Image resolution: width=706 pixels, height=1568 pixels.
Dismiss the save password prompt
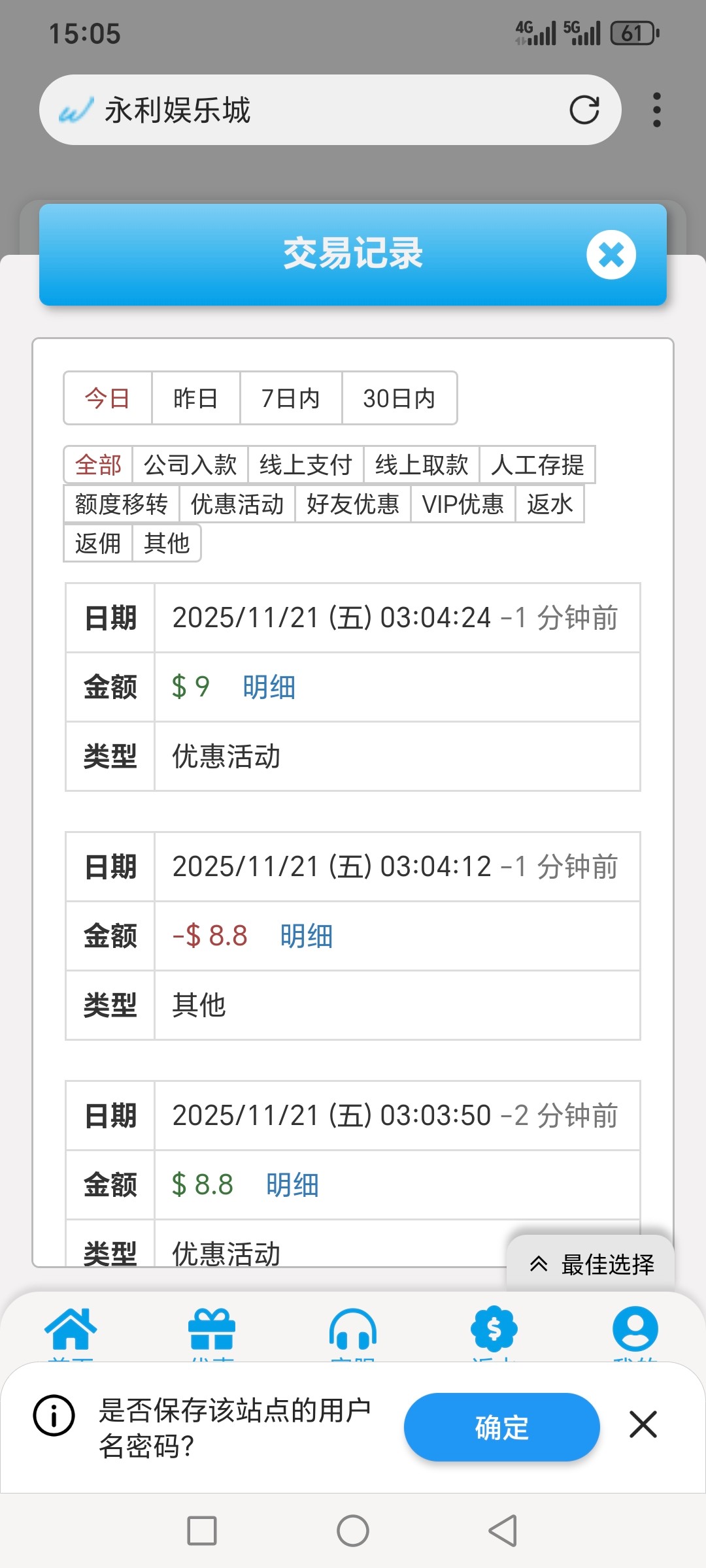[643, 1424]
